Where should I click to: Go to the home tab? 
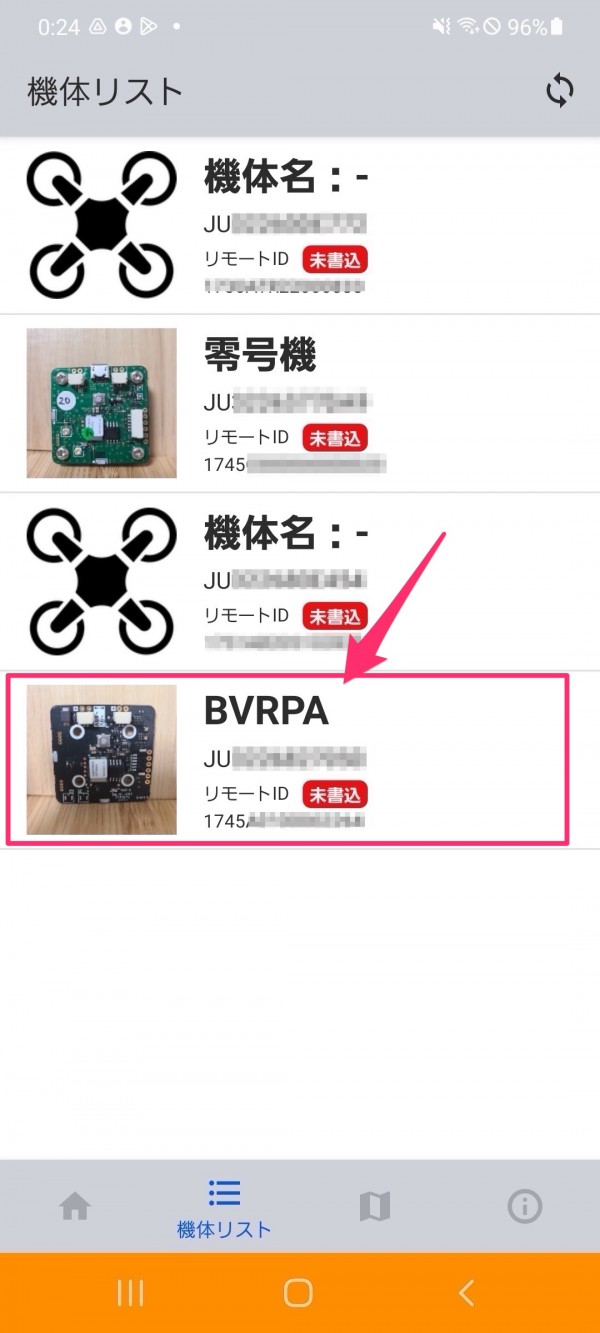[x=75, y=1207]
